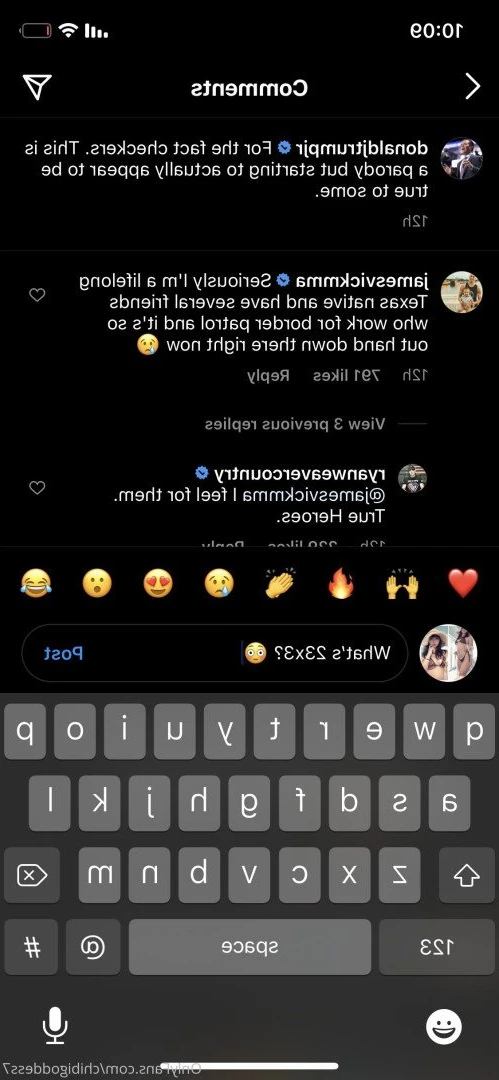499x1080 pixels.
Task: Start dictation with the microphone
Action: [x=55, y=1026]
